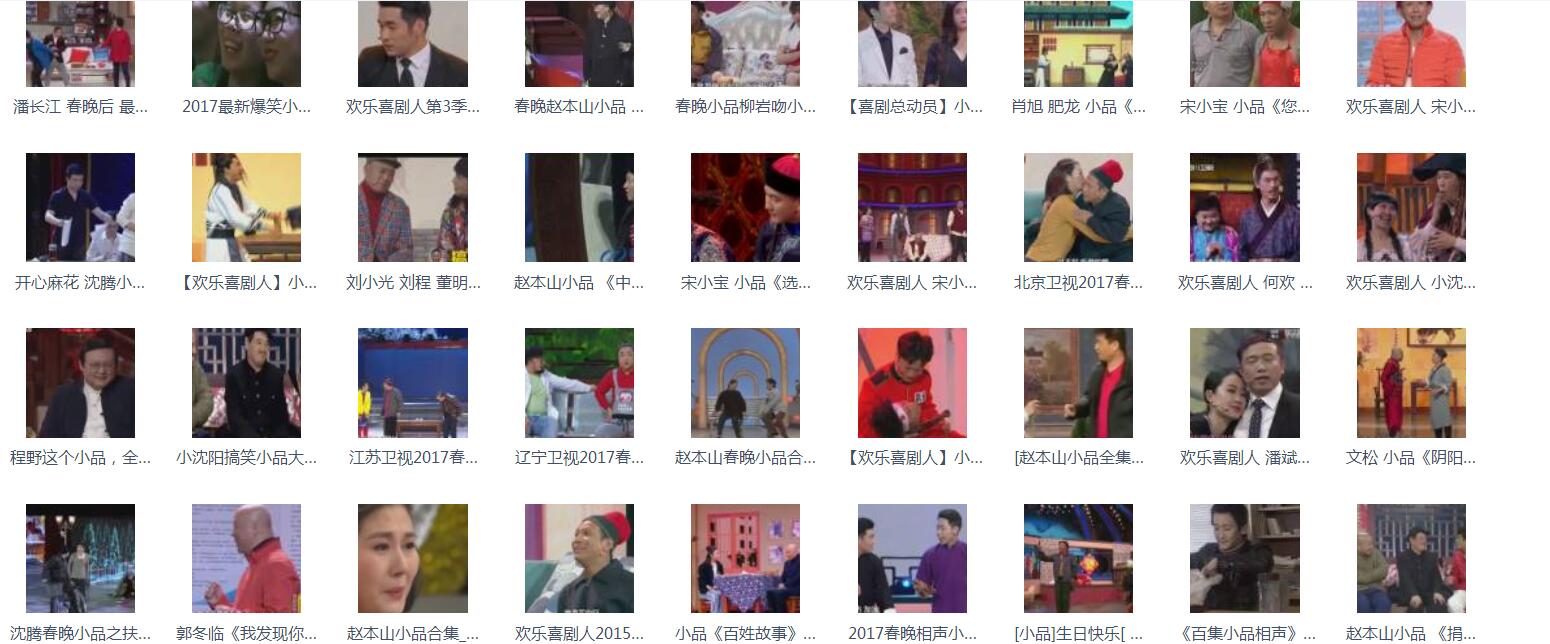Image resolution: width=1550 pixels, height=644 pixels.
Task: Open 赵本山小品《中 video
Action: [x=579, y=207]
